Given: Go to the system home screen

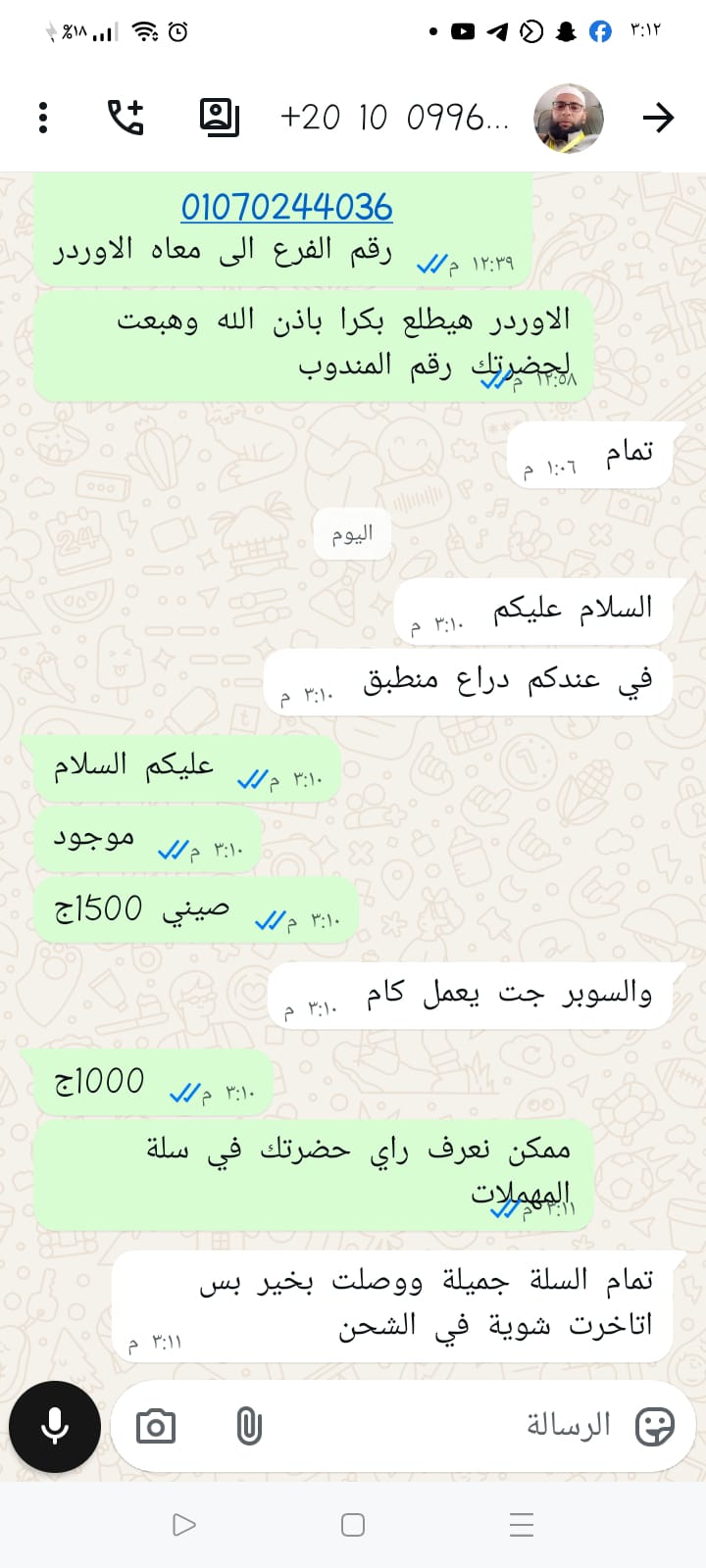Looking at the screenshot, I should [353, 1525].
